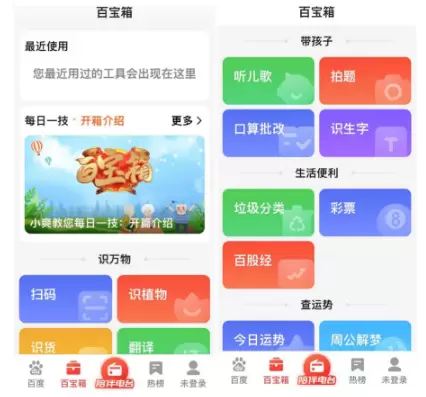Open the 识植物 tool
The image size is (426, 397).
[x=164, y=299]
